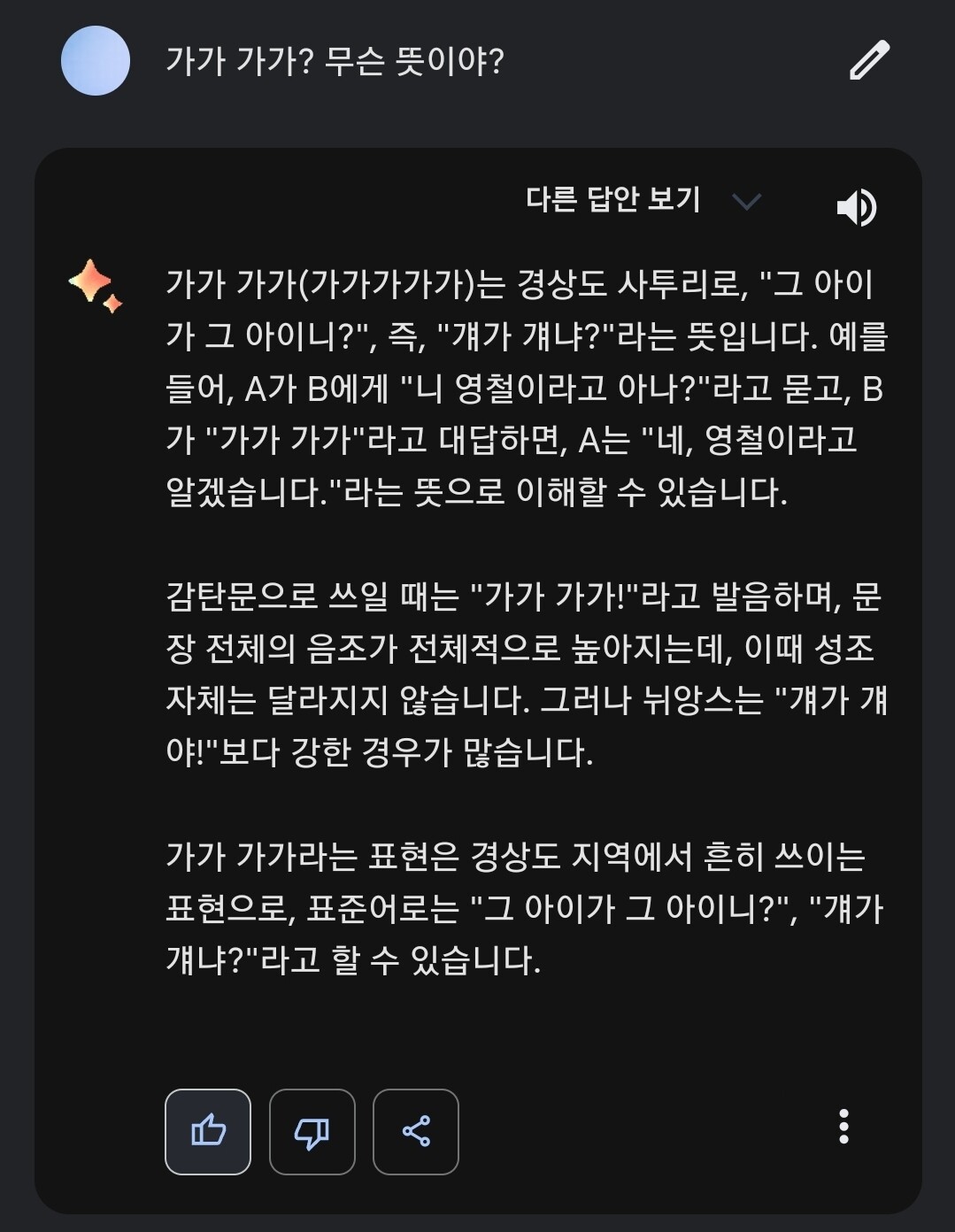Image resolution: width=955 pixels, height=1232 pixels.
Task: Expand 다른 답안 보기 to view other drafts
Action: pos(612,202)
